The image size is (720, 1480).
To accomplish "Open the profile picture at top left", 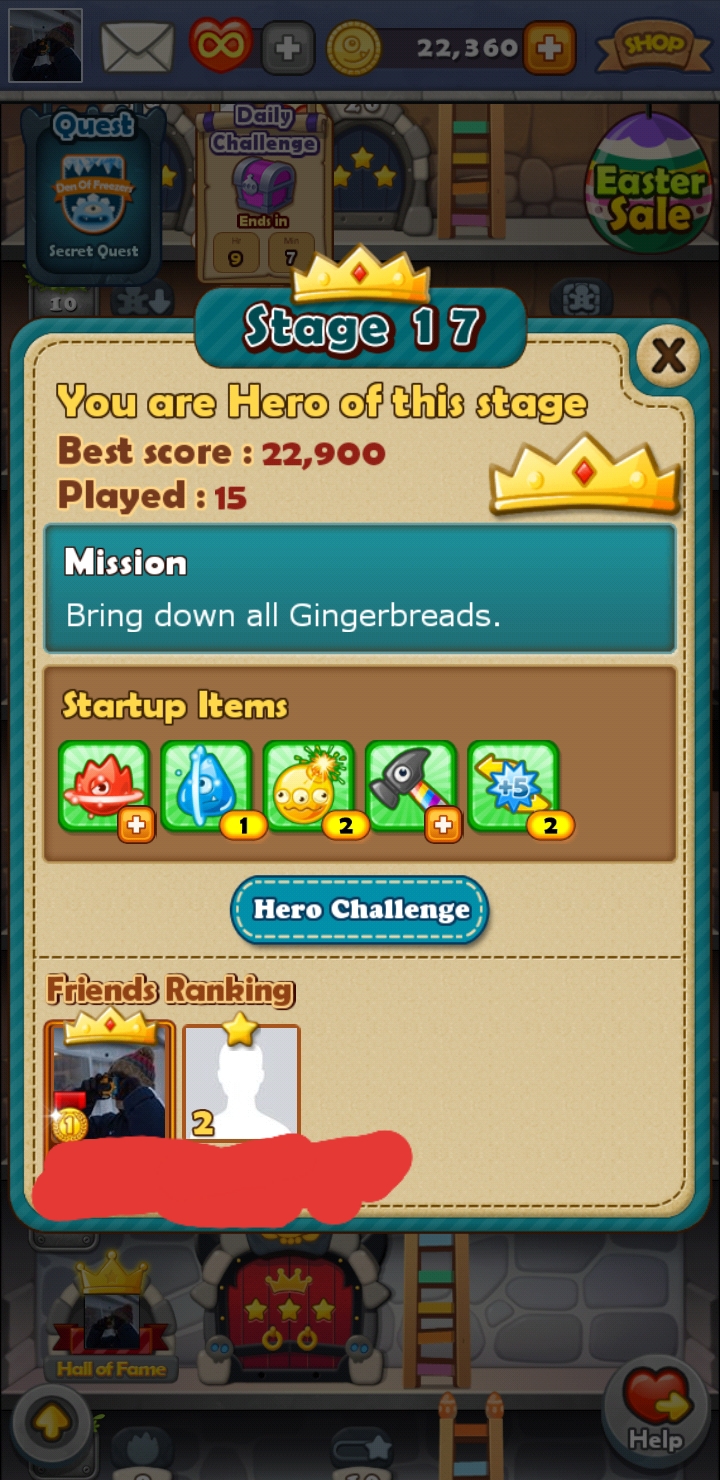I will [x=45, y=45].
